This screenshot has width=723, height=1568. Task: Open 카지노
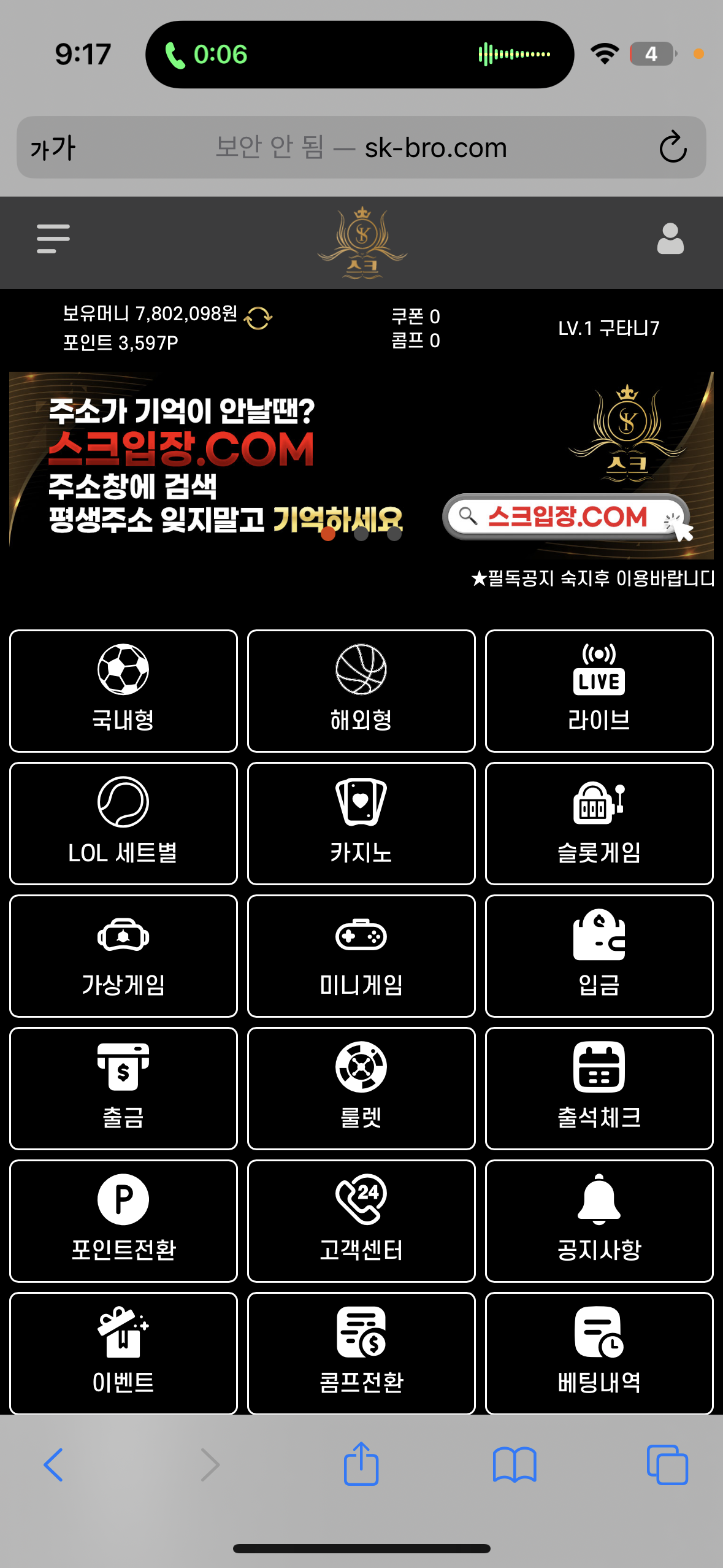pos(361,823)
